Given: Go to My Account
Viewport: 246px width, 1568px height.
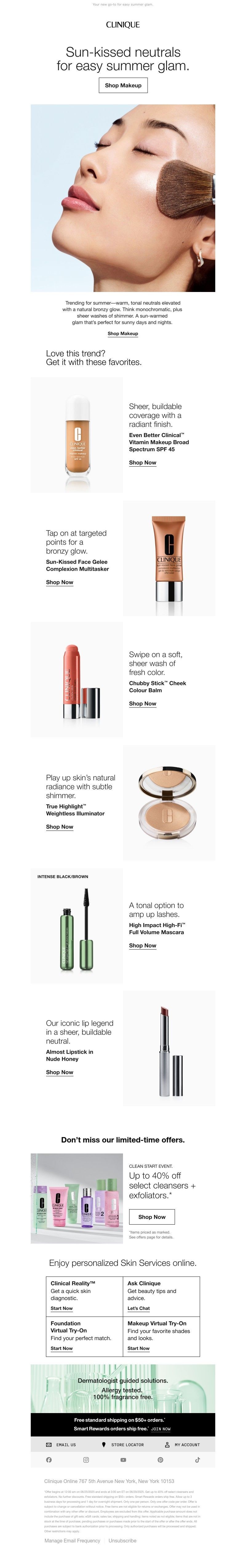Looking at the screenshot, I should [182, 1444].
